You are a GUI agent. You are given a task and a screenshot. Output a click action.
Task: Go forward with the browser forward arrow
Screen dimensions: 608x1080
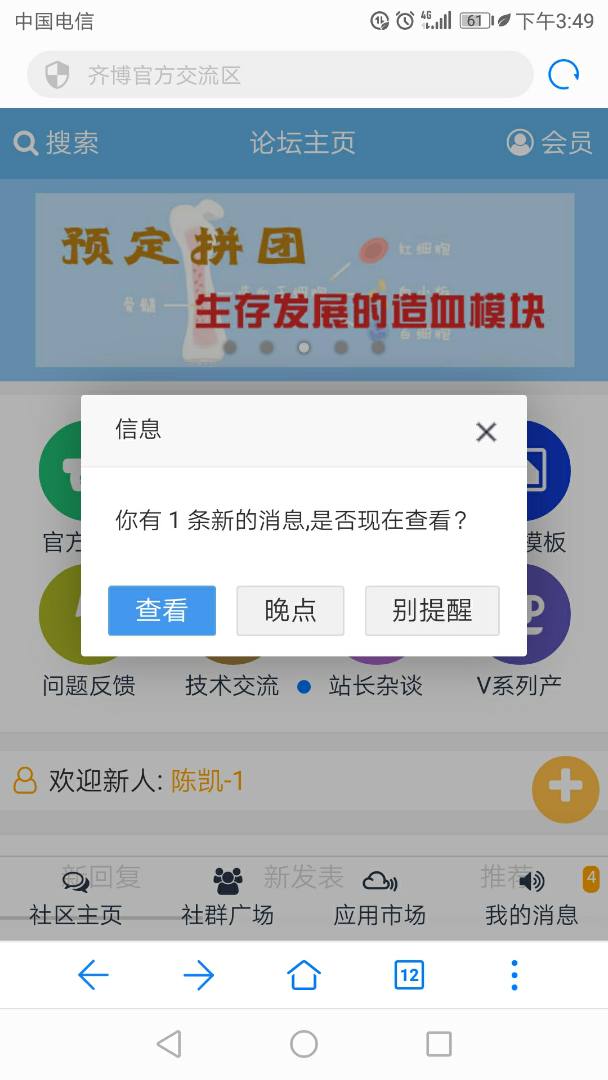pos(198,974)
